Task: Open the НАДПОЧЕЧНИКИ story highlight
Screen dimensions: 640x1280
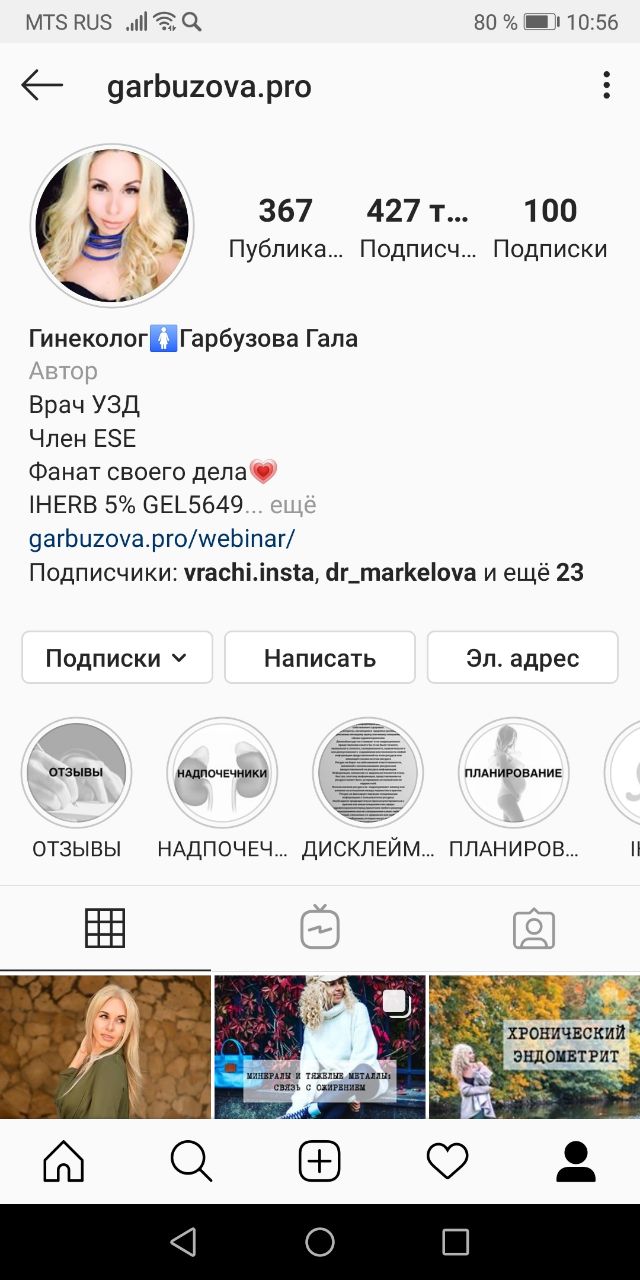Action: (222, 772)
